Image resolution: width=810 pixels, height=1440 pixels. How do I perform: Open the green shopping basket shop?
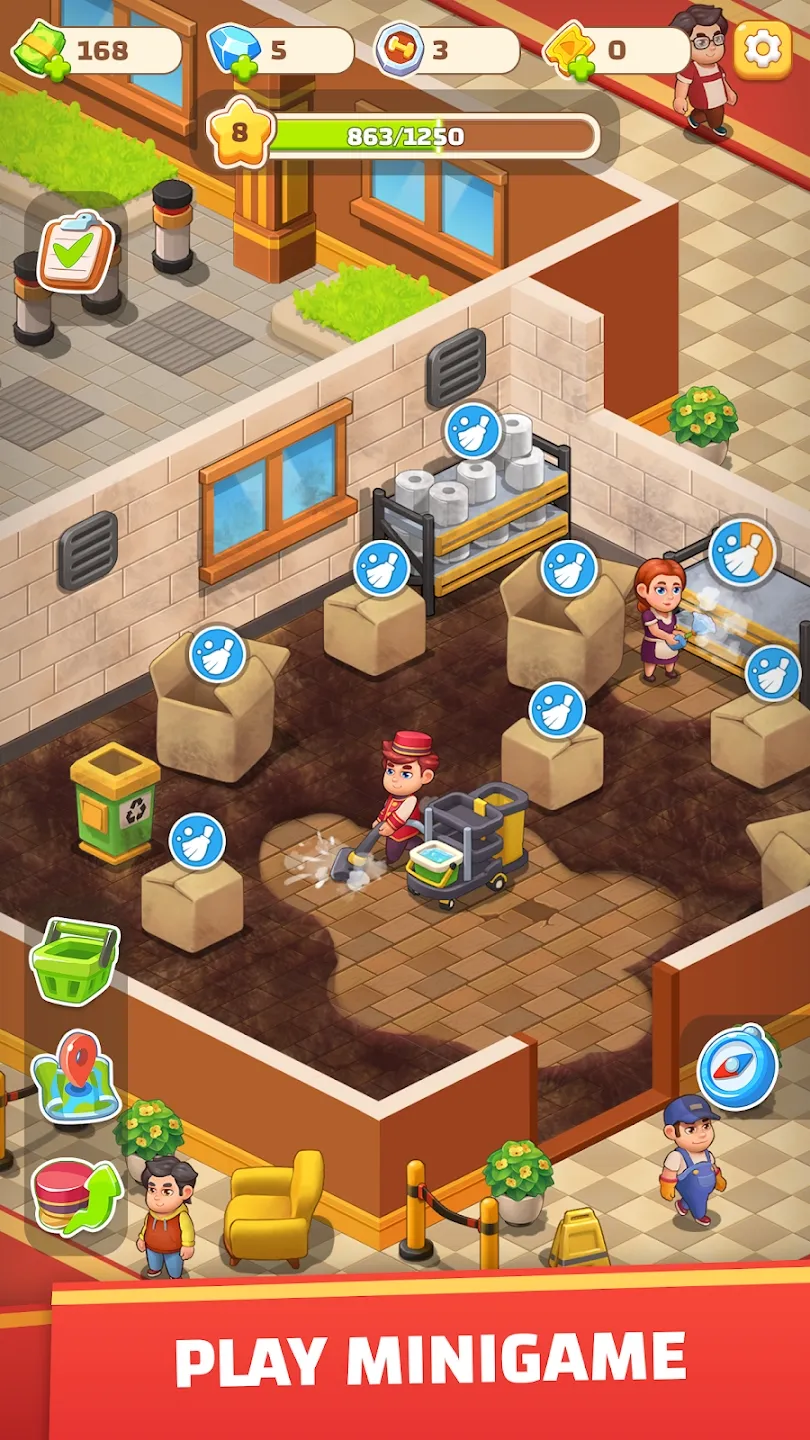pos(75,961)
